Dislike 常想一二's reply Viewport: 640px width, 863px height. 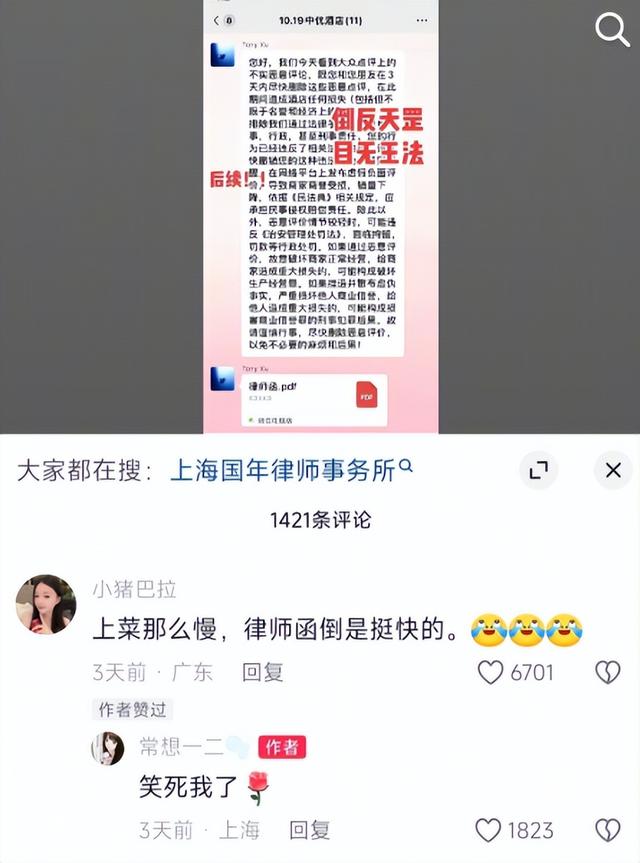(x=608, y=829)
